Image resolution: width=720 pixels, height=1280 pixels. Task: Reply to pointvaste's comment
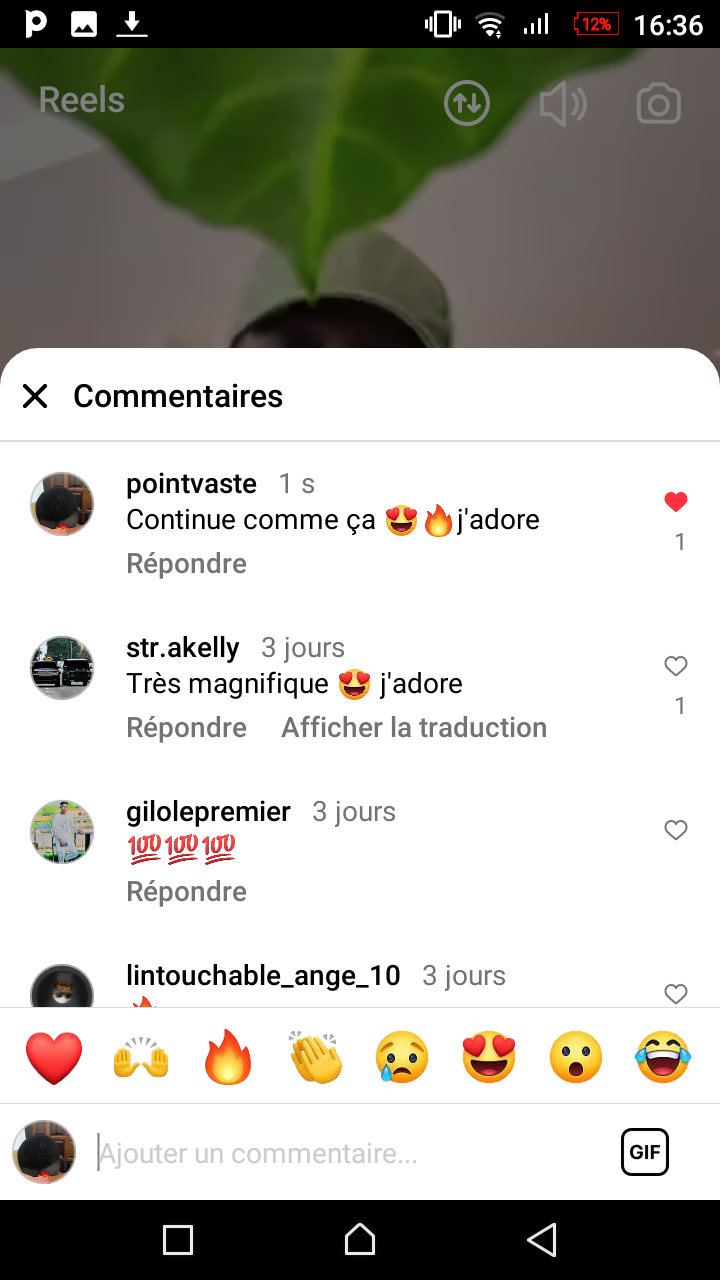186,564
